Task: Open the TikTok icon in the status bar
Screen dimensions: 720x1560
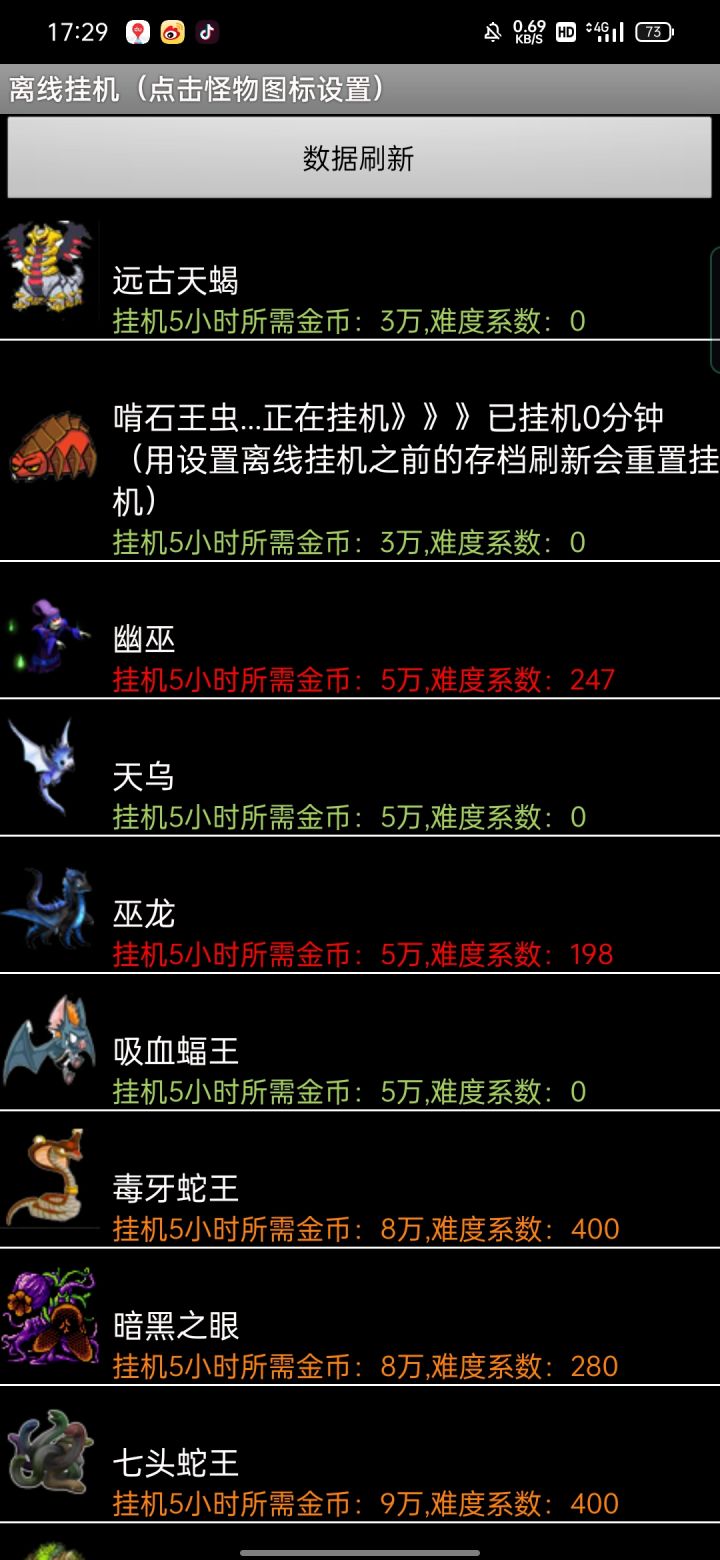Action: click(x=205, y=32)
